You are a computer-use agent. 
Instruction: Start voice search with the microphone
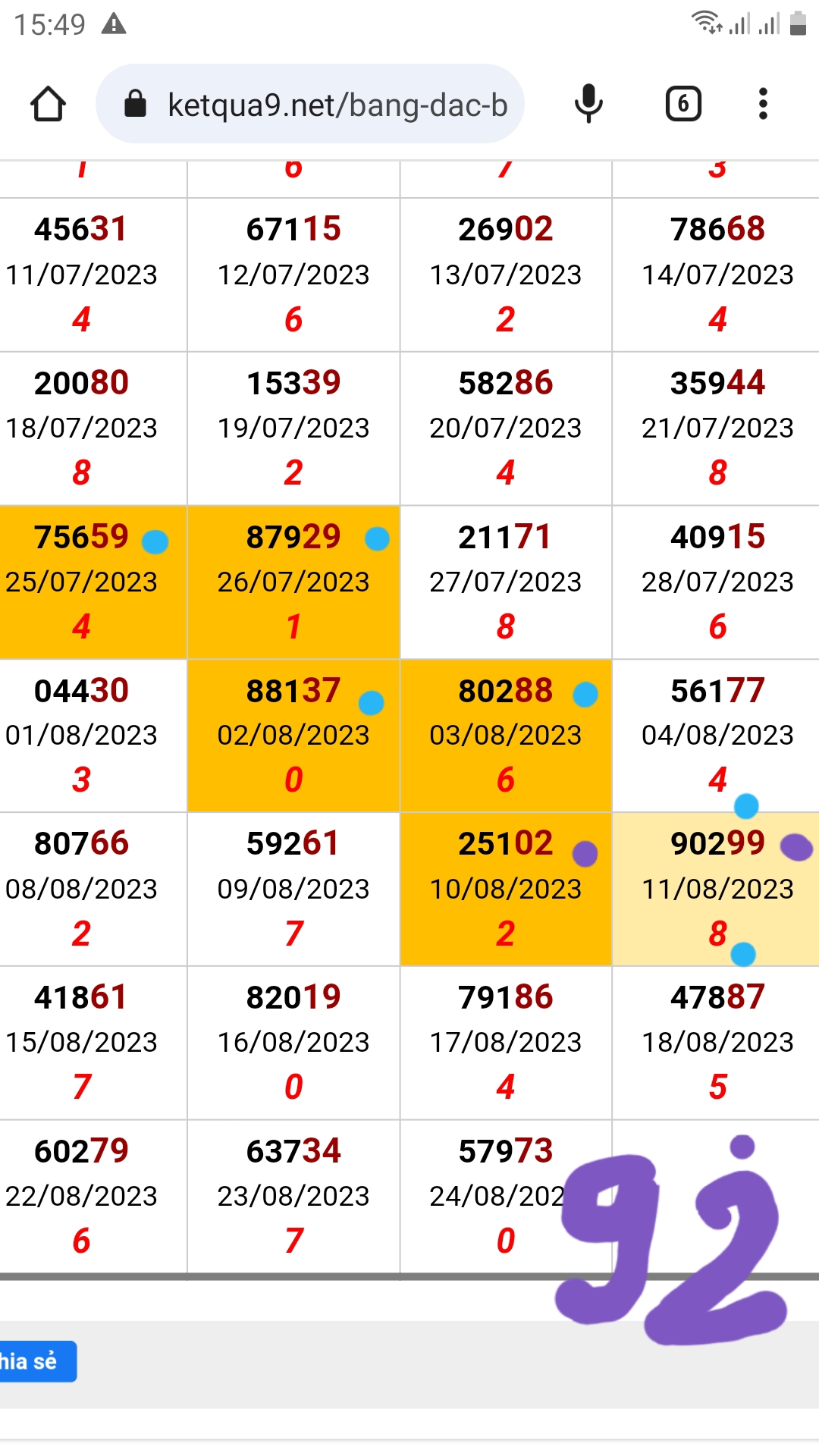point(588,104)
